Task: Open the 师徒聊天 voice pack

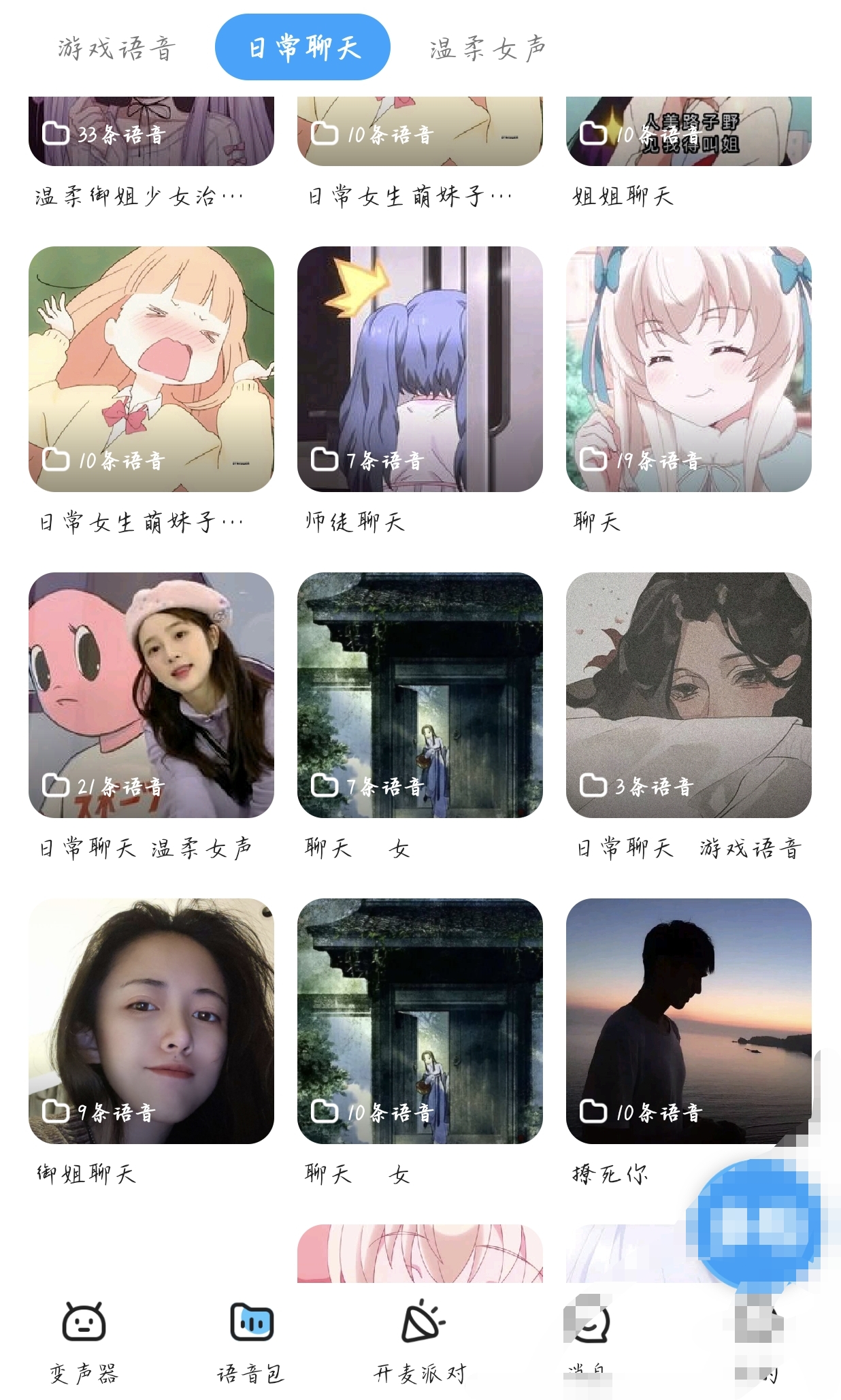Action: click(x=420, y=369)
